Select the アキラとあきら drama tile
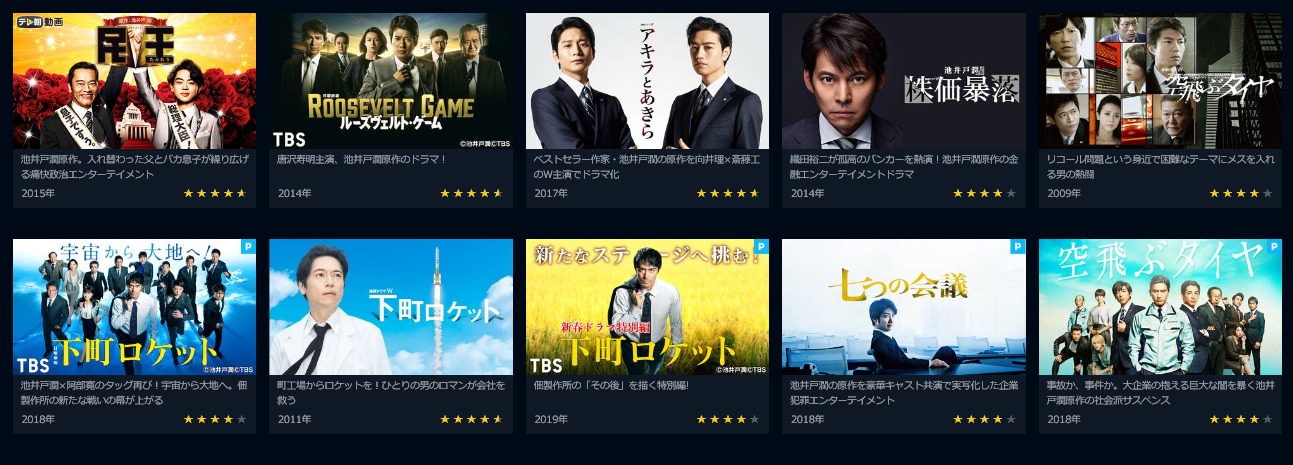 point(647,82)
